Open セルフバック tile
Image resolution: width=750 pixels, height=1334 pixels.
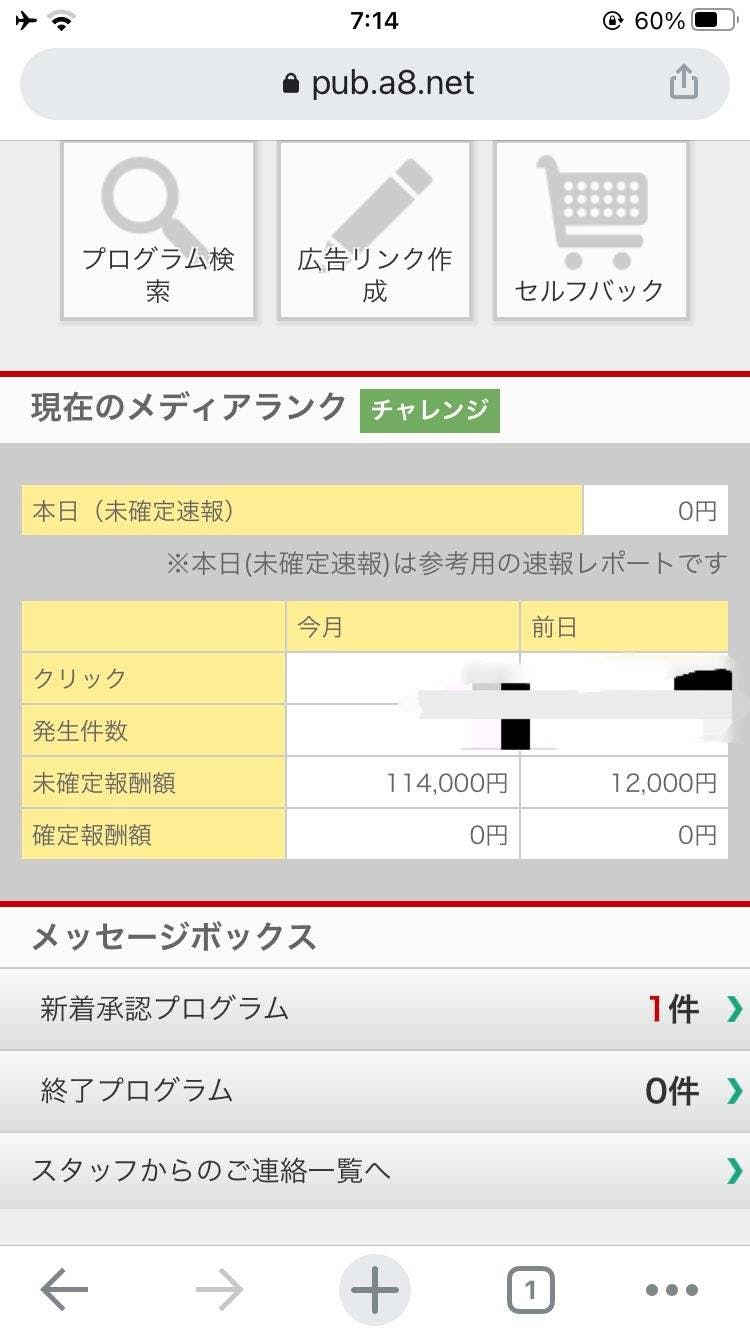click(x=591, y=231)
